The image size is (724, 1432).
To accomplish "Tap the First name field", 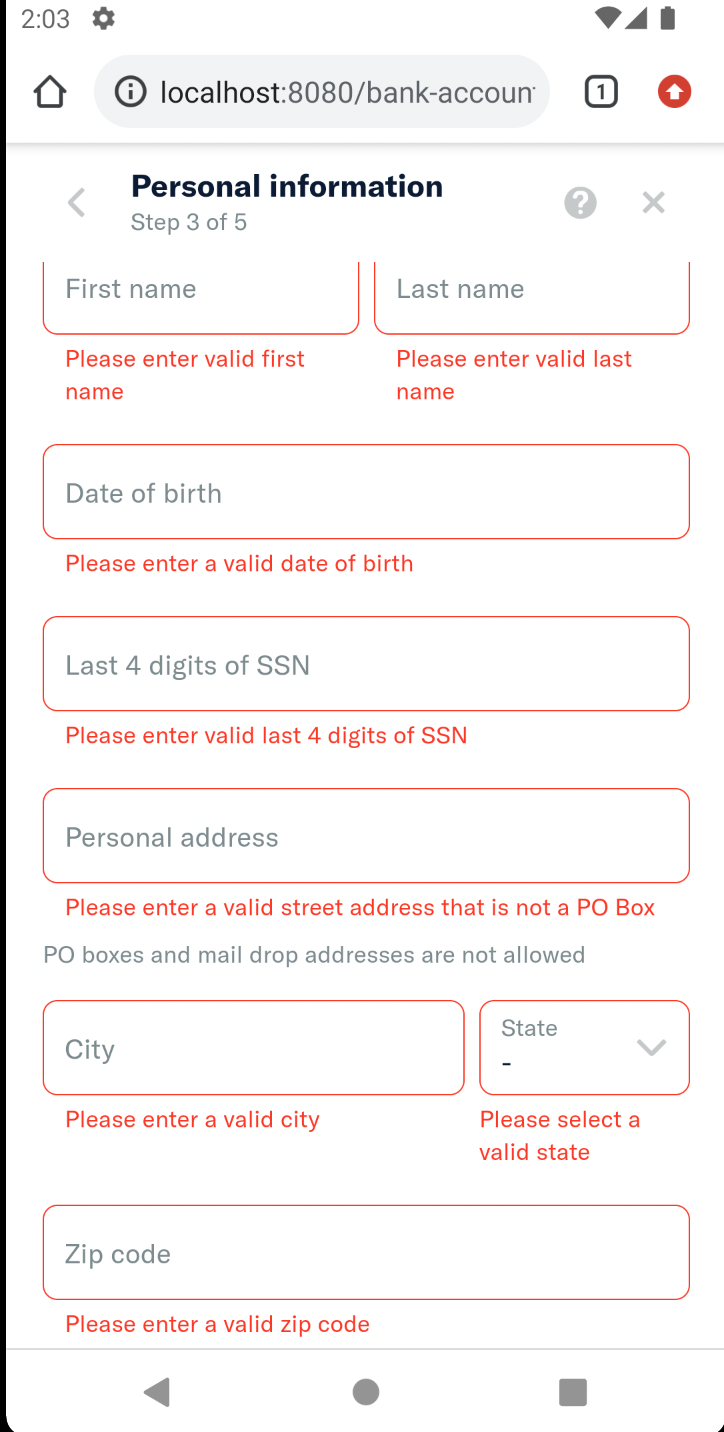I will [200, 294].
